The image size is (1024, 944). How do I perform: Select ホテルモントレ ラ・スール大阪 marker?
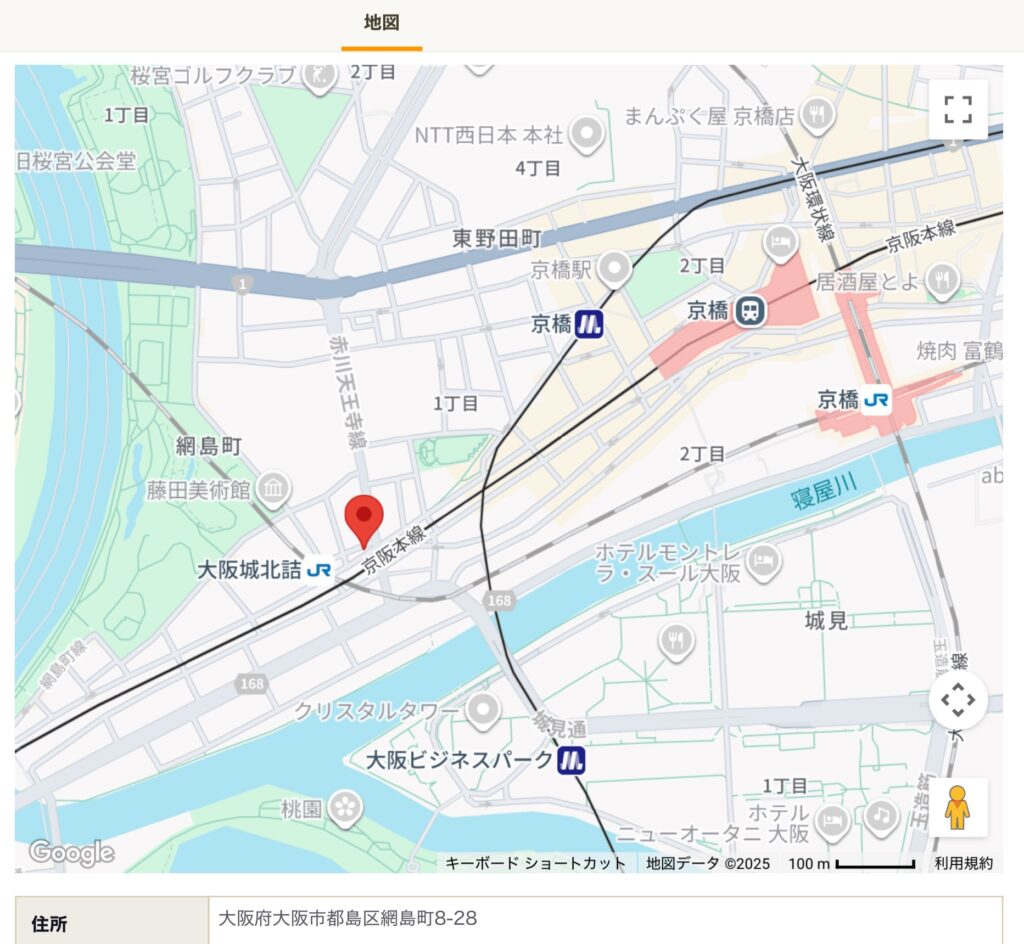[763, 561]
